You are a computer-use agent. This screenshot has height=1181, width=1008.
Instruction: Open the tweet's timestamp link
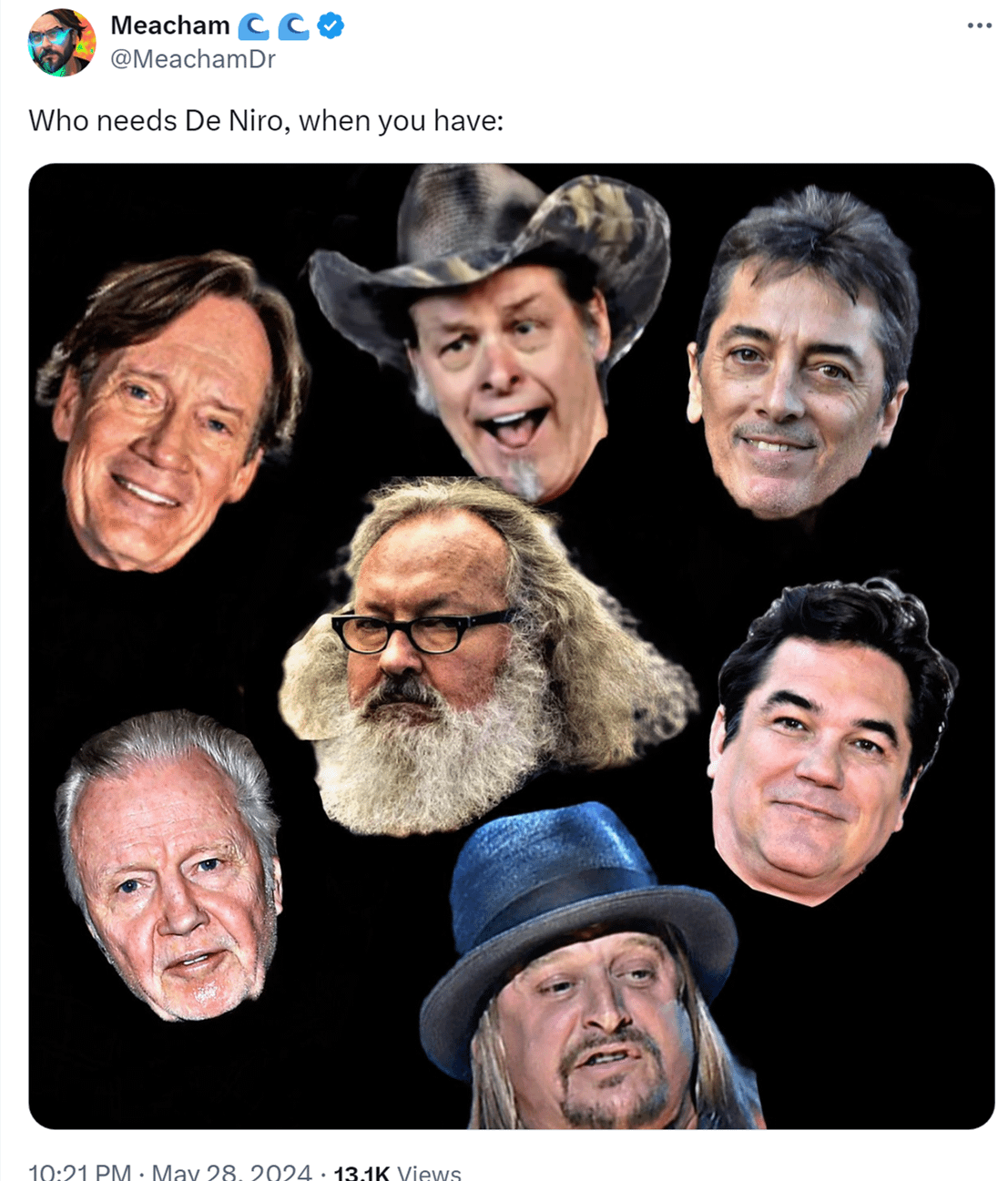[x=170, y=1171]
